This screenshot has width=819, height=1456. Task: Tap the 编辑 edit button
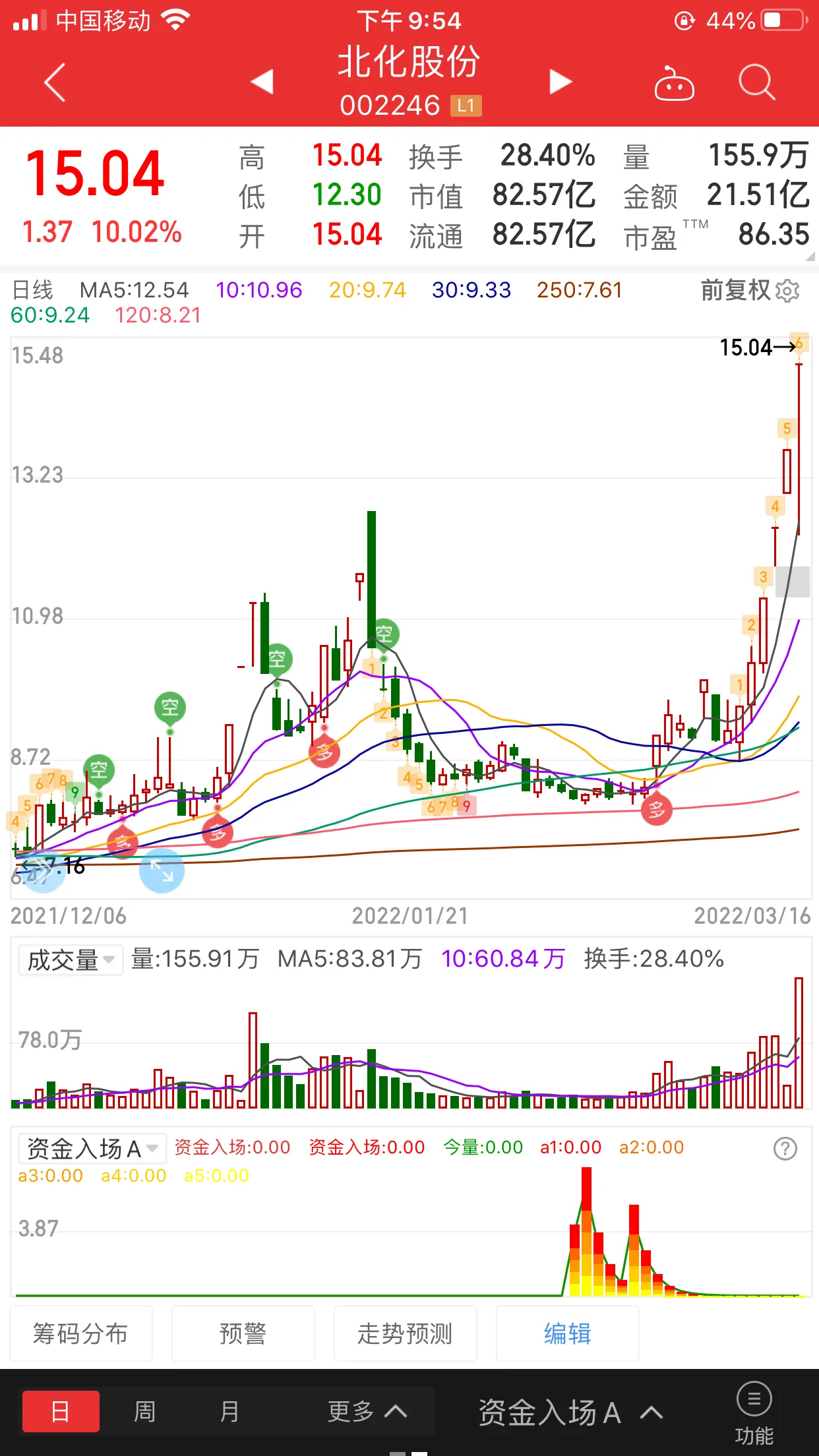coord(567,1333)
